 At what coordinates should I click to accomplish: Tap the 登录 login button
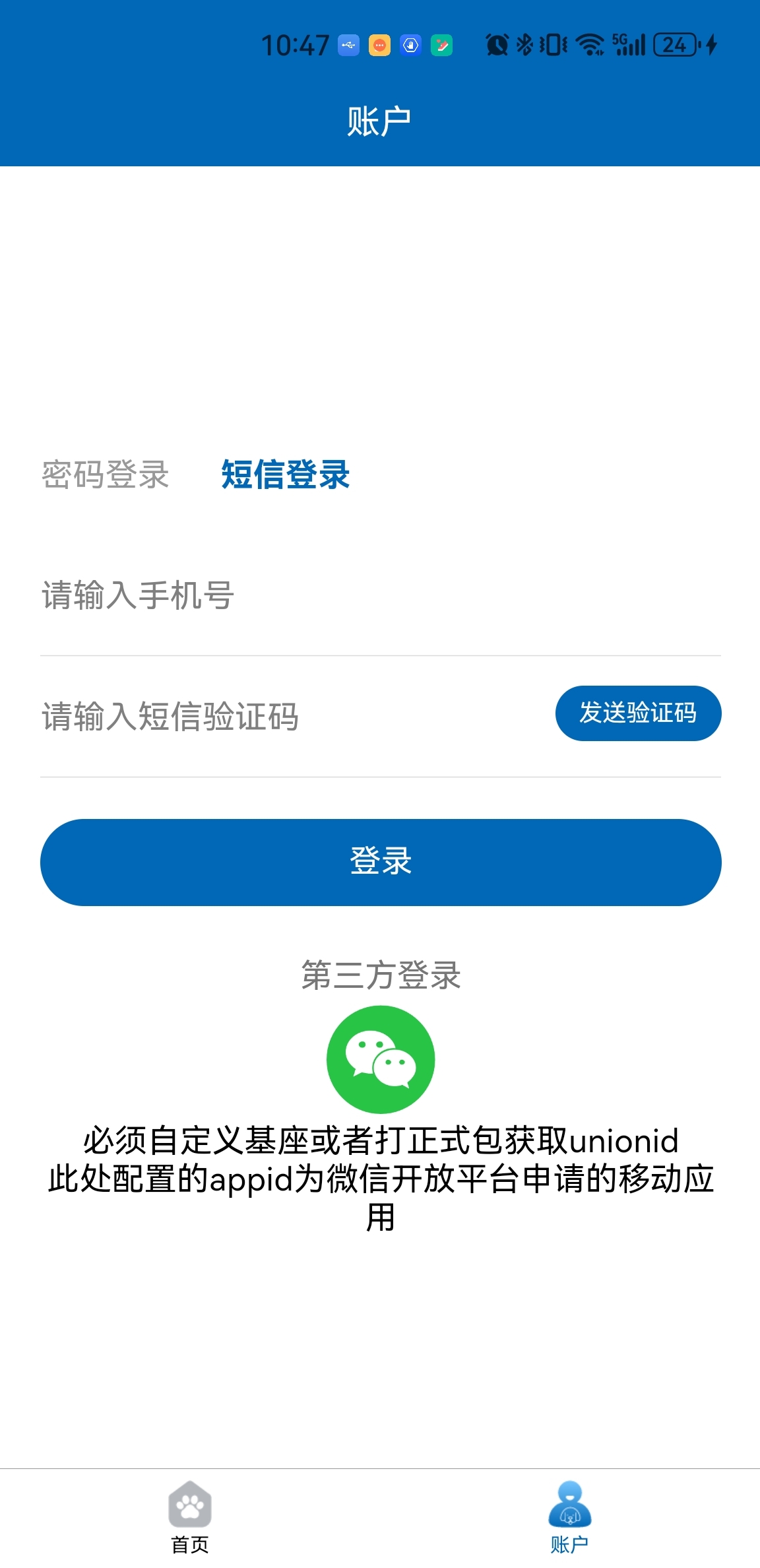click(380, 862)
